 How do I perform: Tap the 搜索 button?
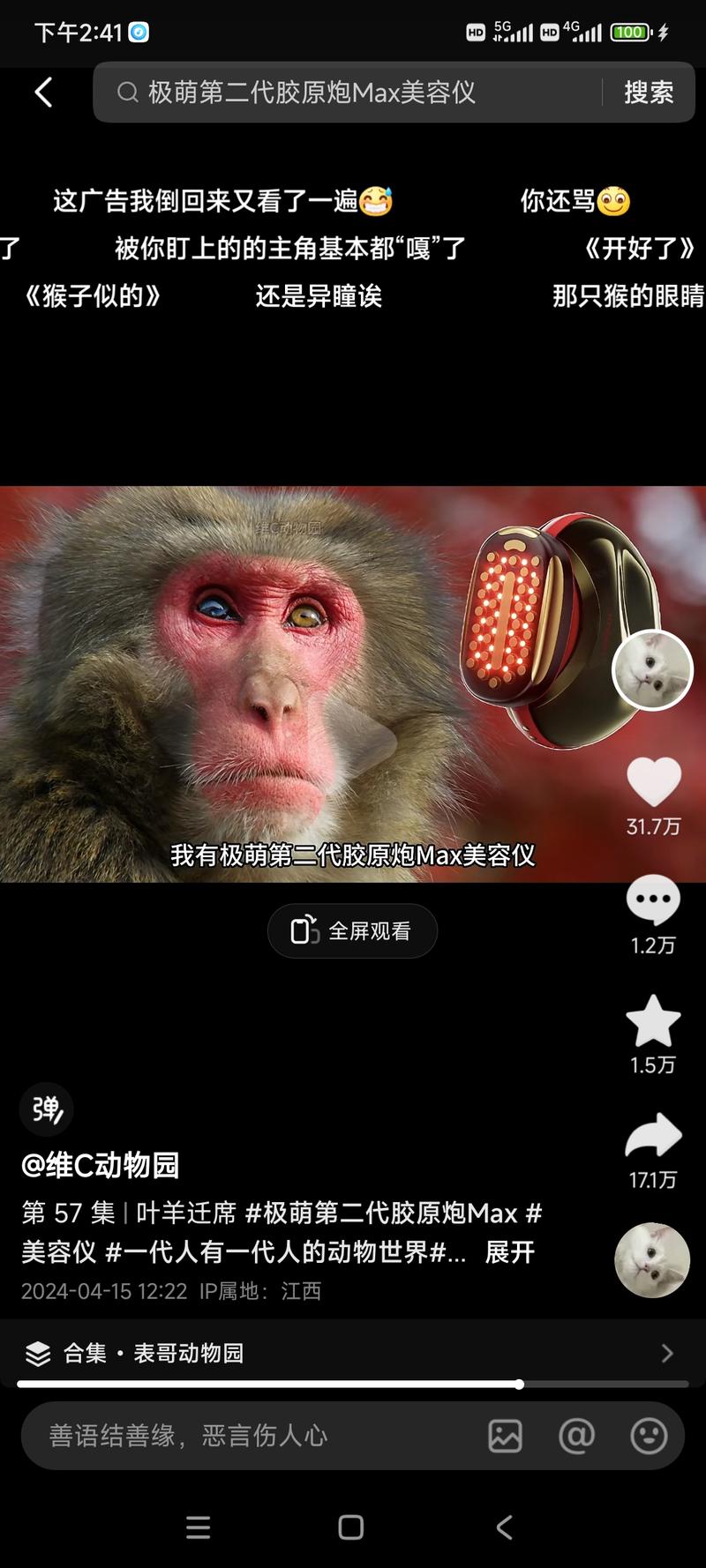(x=649, y=92)
